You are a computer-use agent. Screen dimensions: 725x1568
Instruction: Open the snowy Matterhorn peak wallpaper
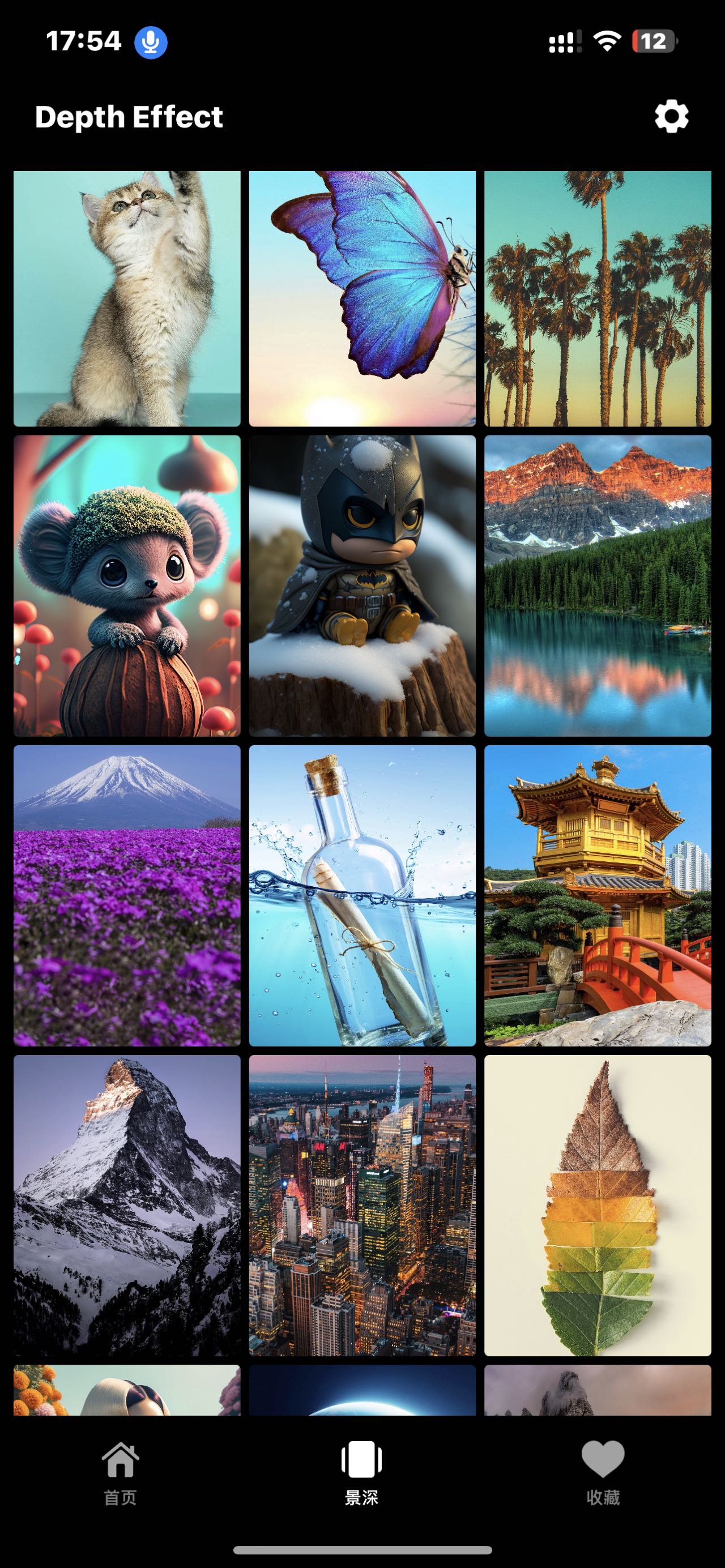(x=127, y=1205)
